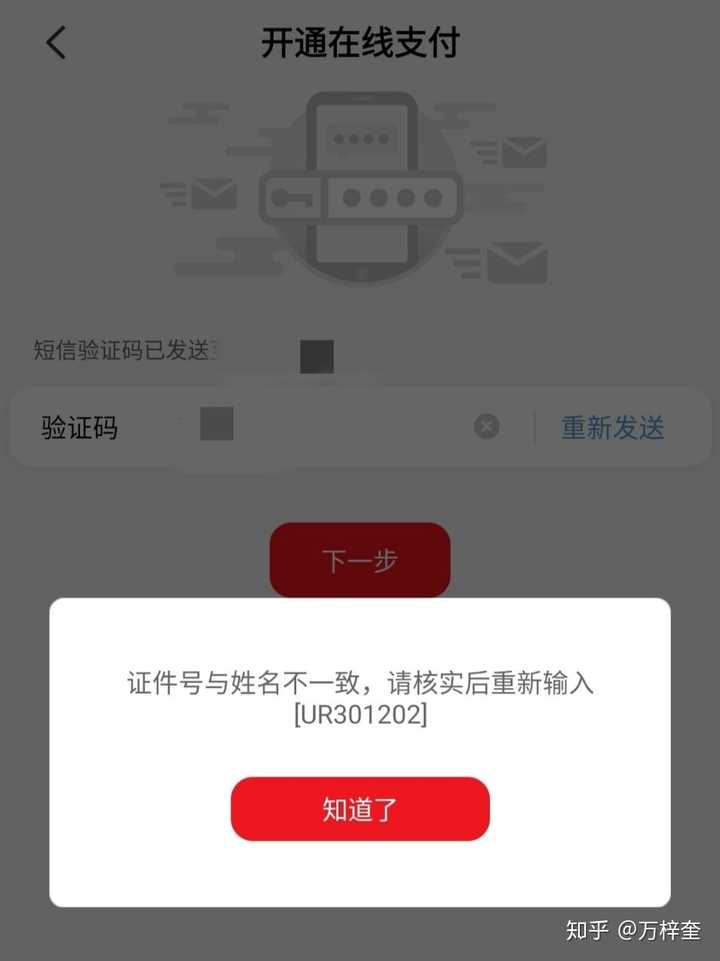Go back using the top-left arrow

(x=56, y=43)
